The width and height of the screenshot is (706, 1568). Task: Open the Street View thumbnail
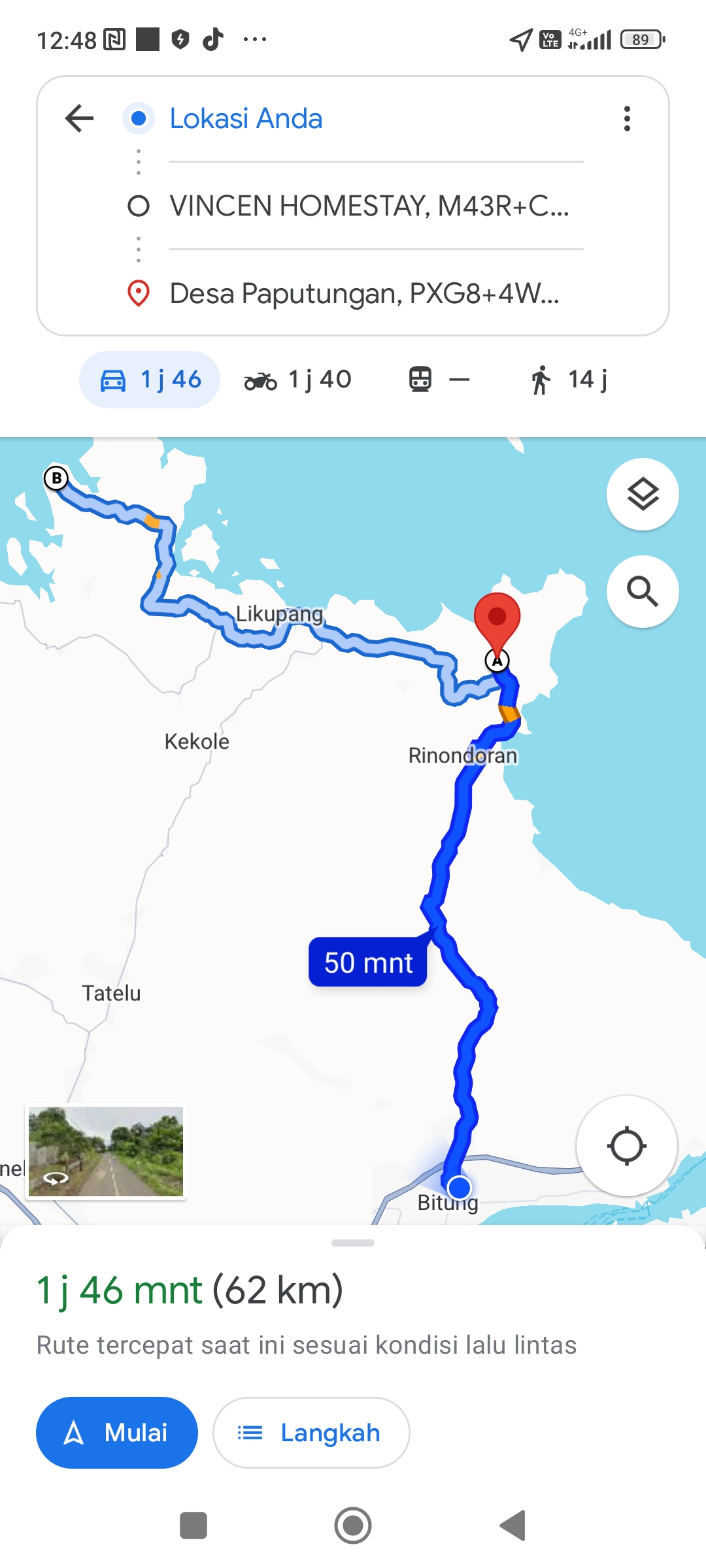pos(106,1151)
